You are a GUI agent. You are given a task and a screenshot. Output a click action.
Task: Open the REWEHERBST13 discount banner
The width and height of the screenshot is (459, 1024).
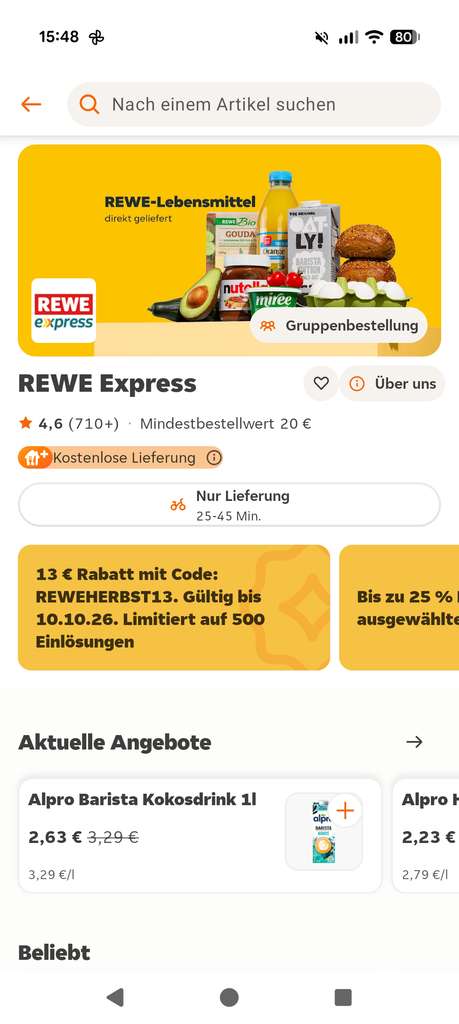[174, 607]
